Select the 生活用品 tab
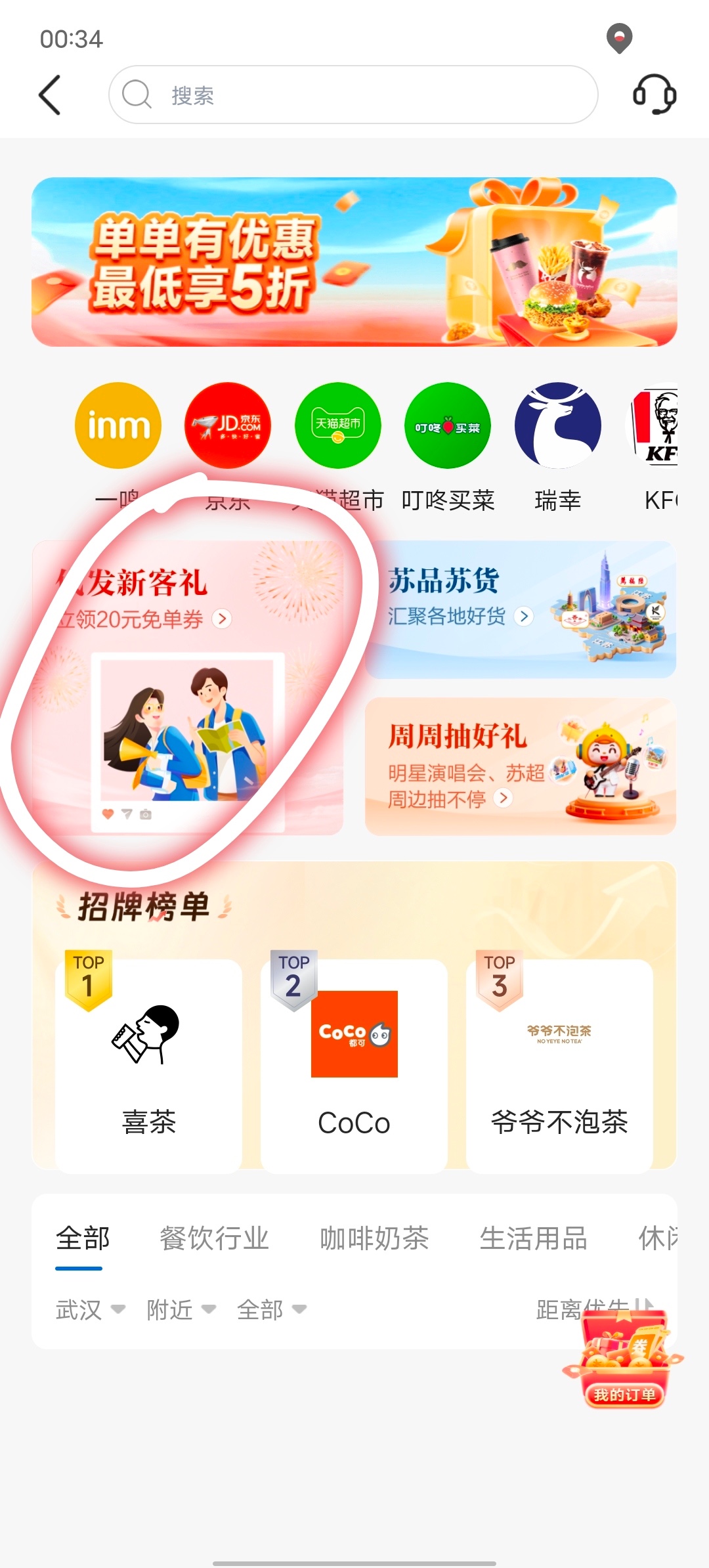709x1568 pixels. 533,1238
